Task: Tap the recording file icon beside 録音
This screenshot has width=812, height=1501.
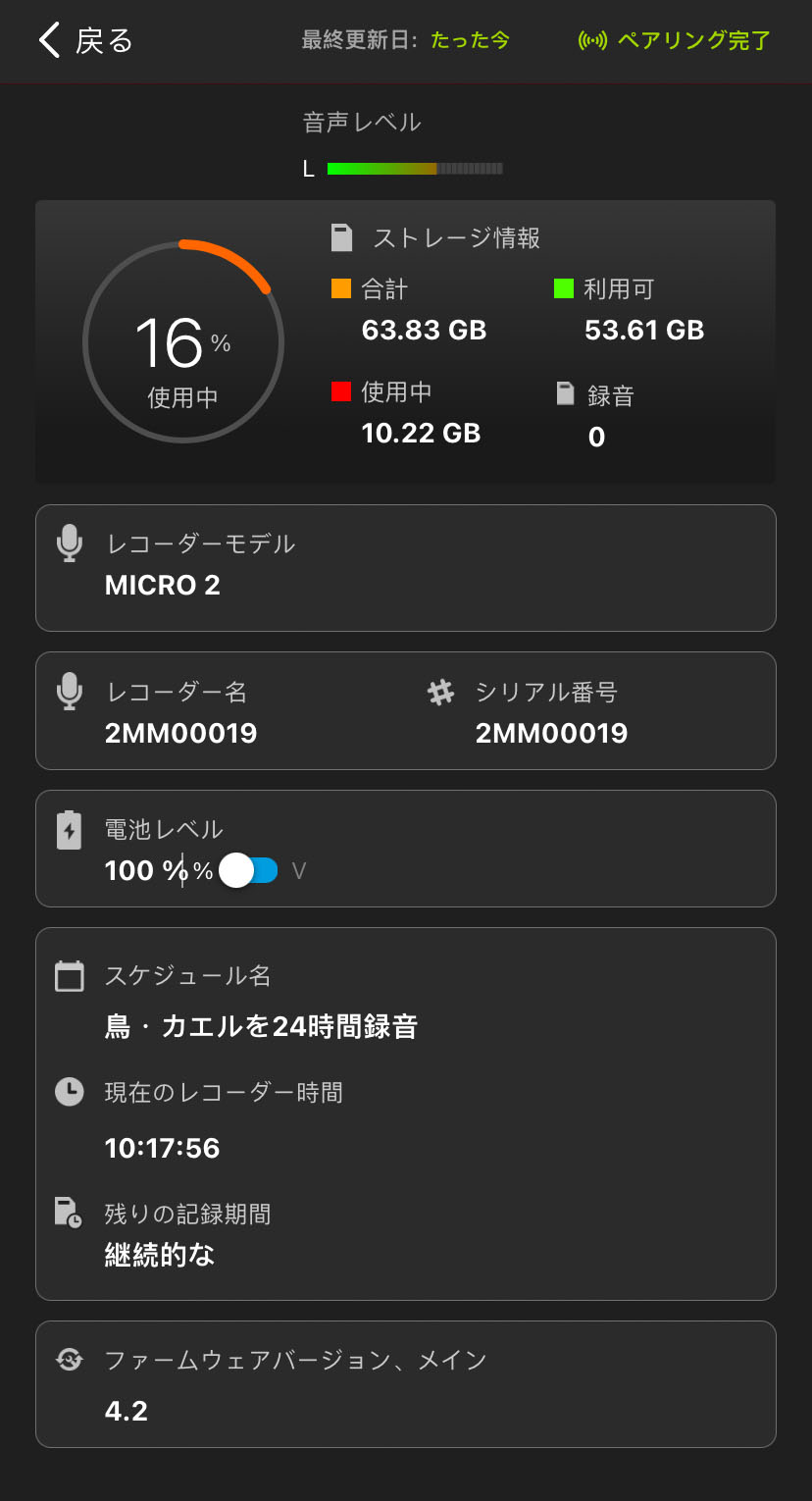Action: tap(566, 392)
